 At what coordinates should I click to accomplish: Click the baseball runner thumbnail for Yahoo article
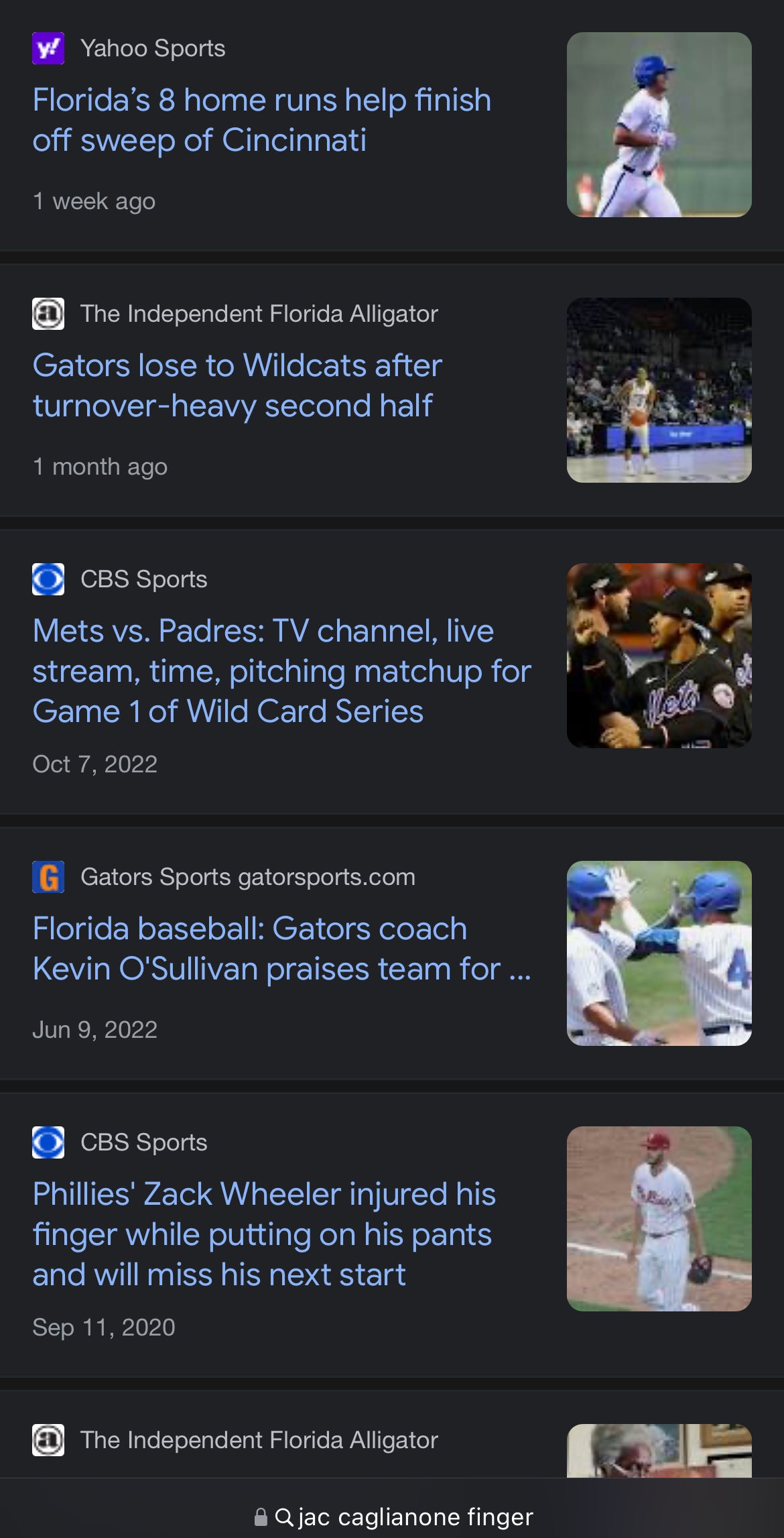point(659,125)
